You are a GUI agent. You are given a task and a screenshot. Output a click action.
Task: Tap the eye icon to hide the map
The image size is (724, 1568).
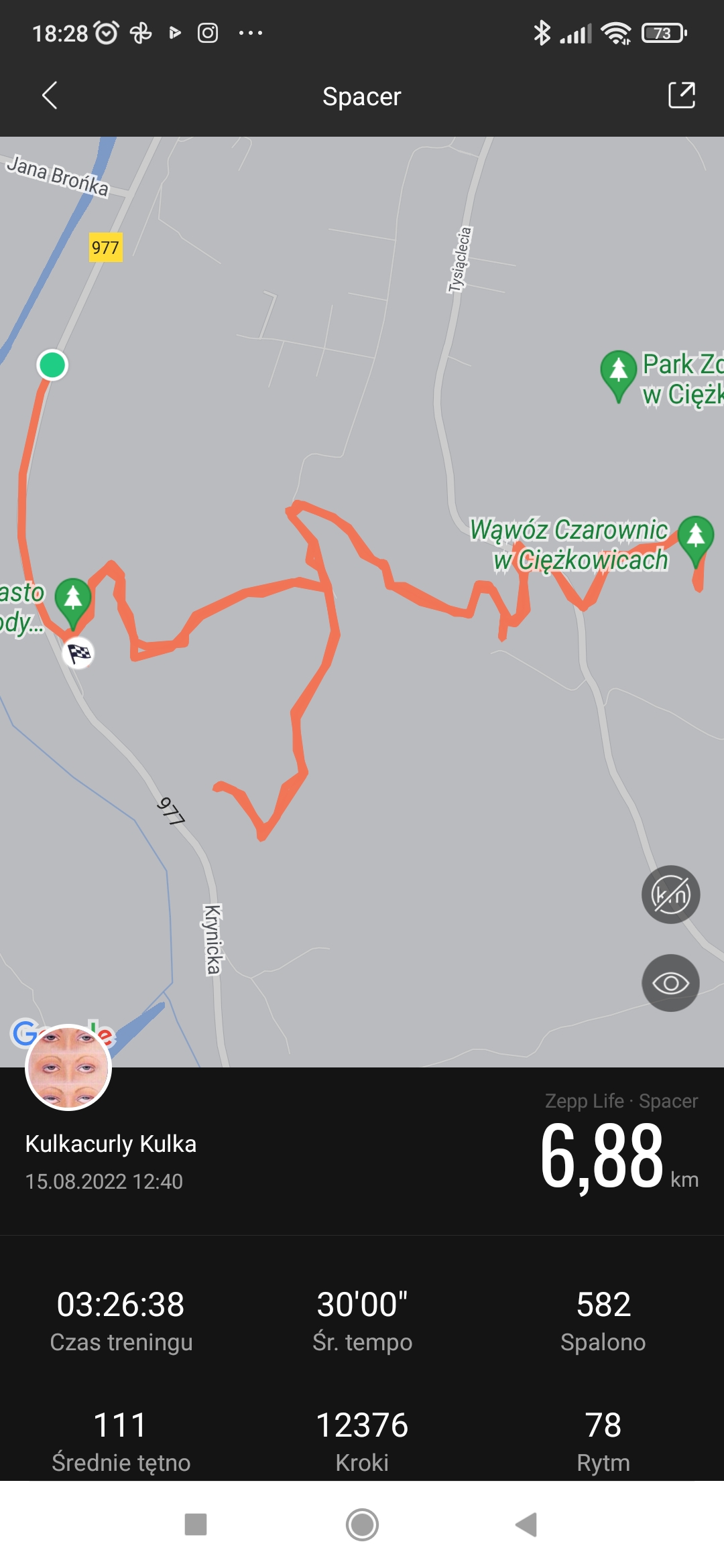click(x=670, y=983)
